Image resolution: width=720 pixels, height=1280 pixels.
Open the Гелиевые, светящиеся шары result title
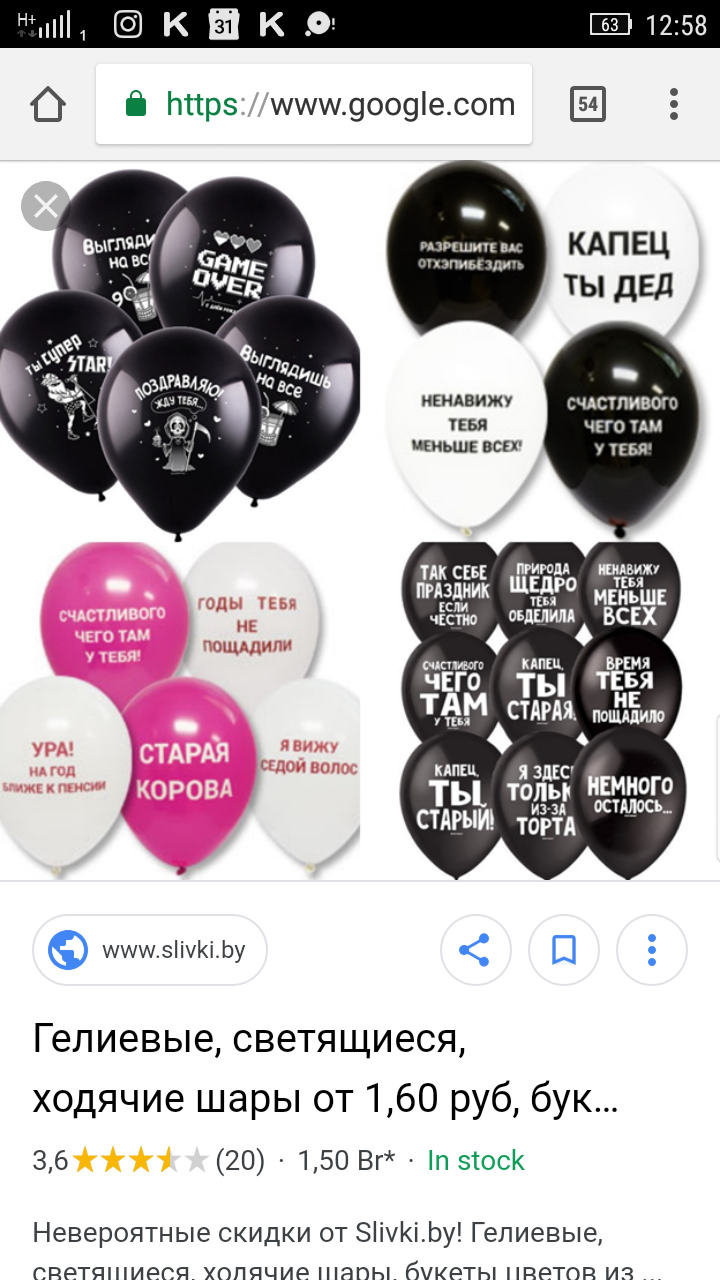click(x=325, y=1069)
